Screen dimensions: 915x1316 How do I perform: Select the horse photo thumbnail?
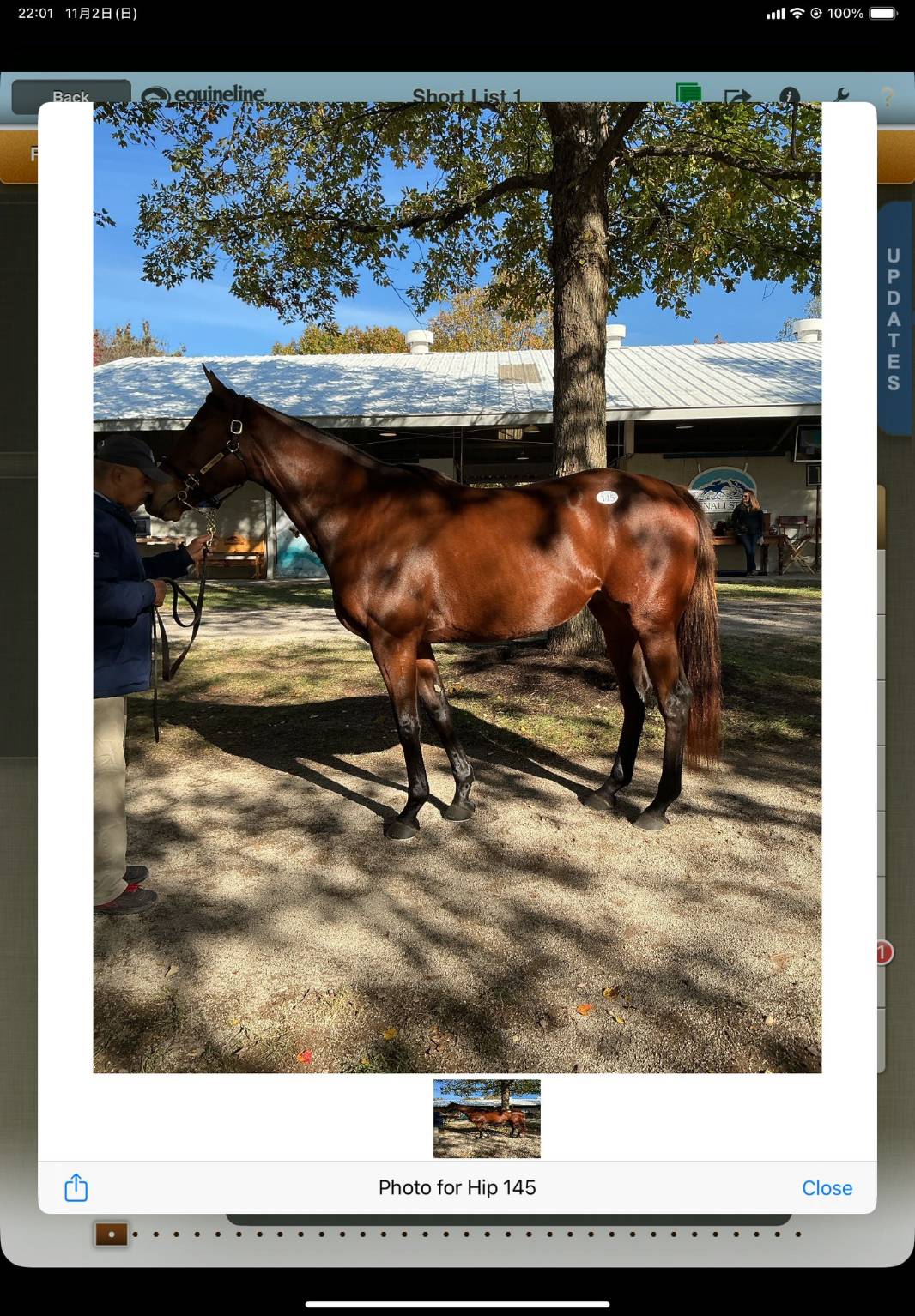tap(487, 1119)
